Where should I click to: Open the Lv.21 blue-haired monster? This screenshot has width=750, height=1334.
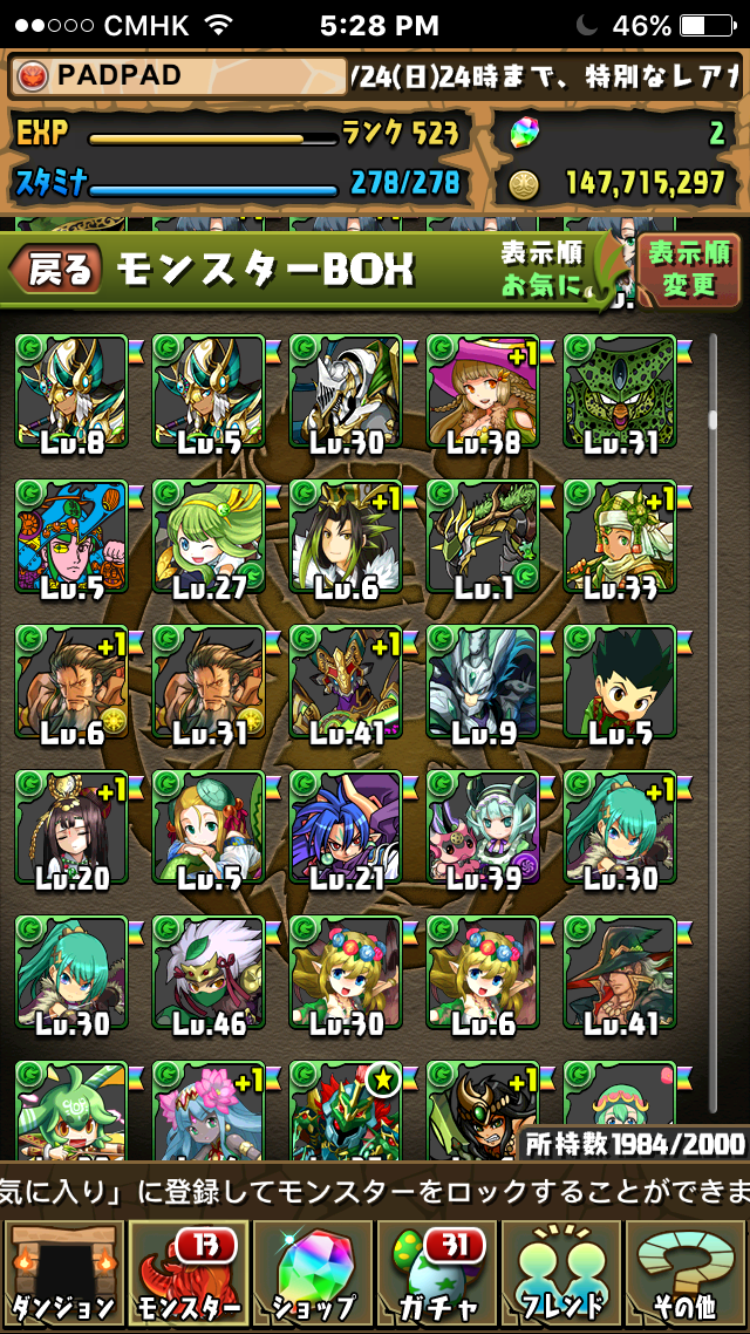[345, 828]
